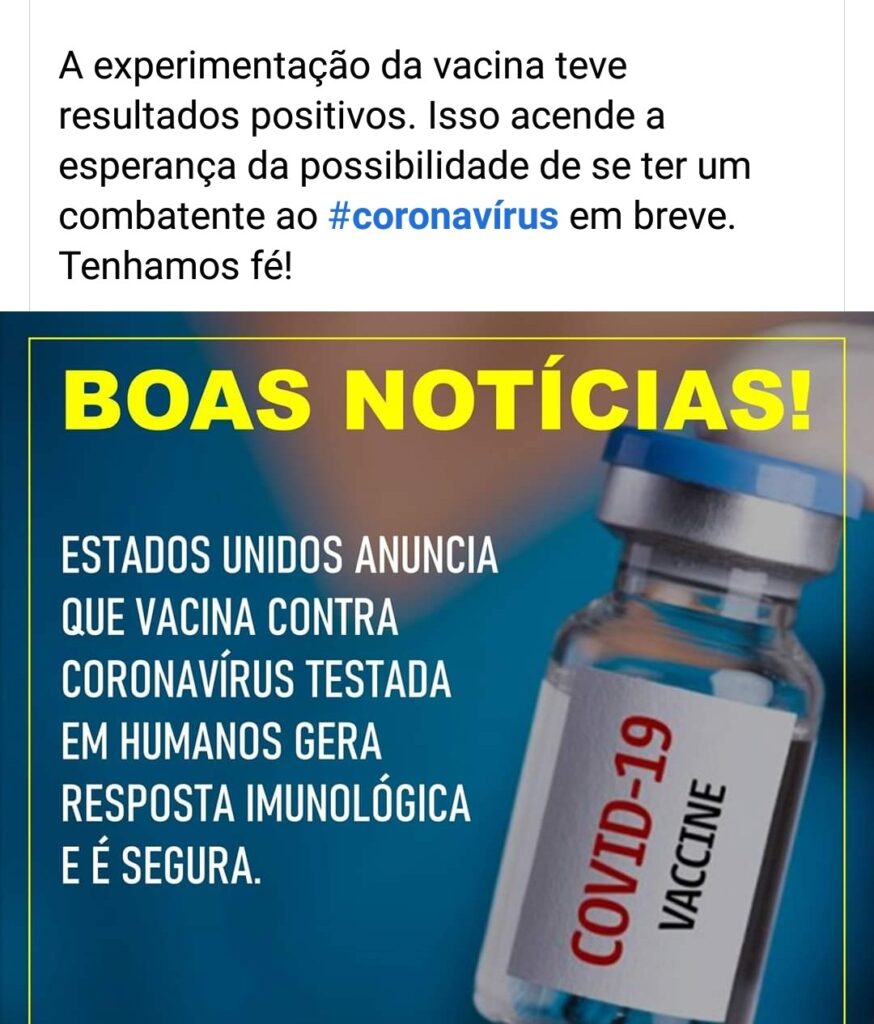Open the Boas Notícias post image
Image resolution: width=874 pixels, height=1024 pixels.
point(437,667)
